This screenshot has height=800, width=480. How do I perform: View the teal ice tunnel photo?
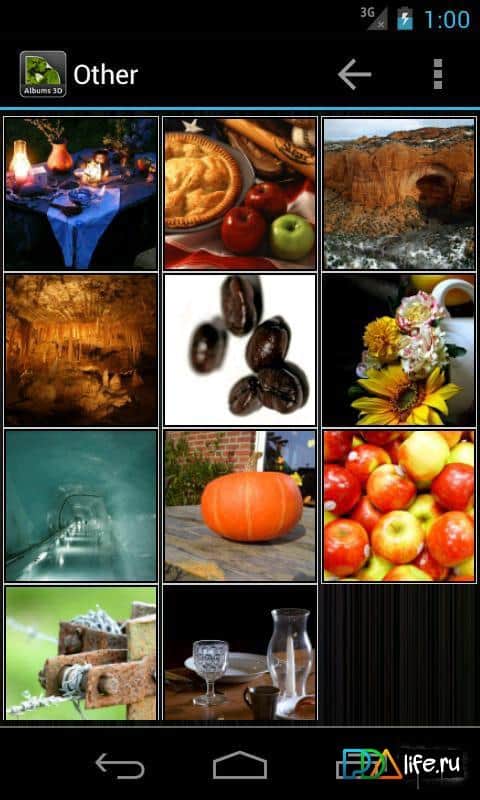coord(81,506)
